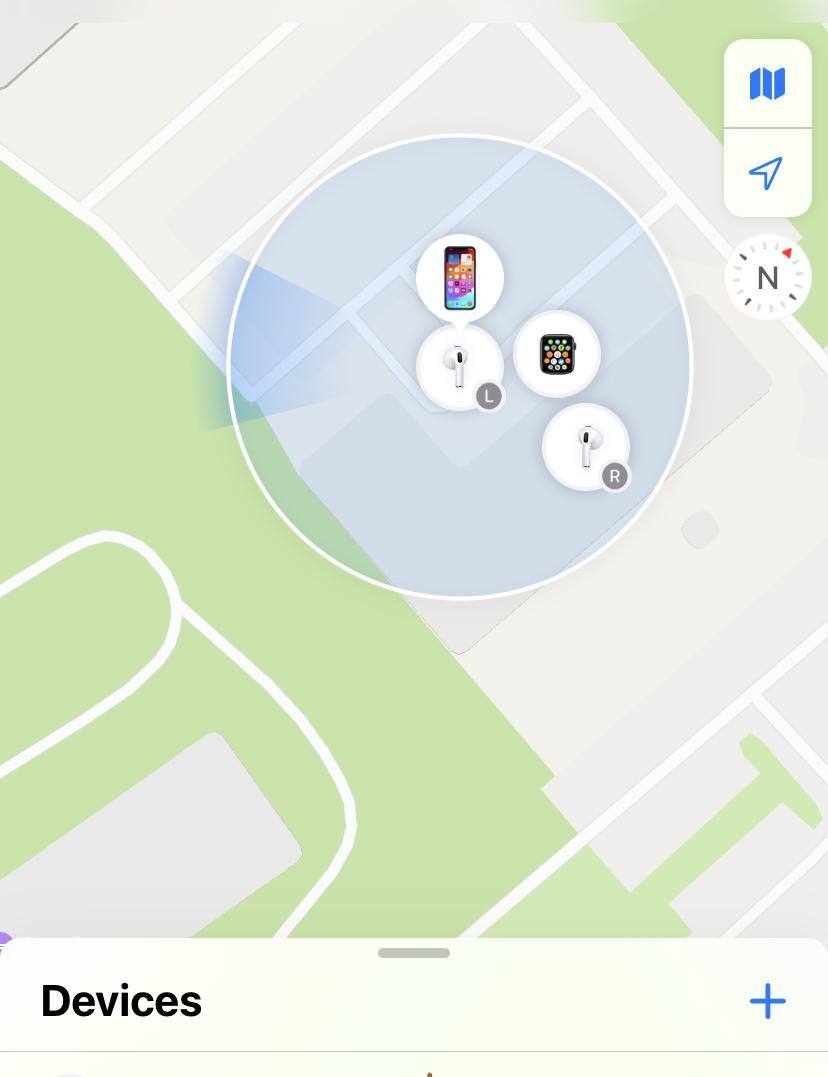Open the map style options

767,84
